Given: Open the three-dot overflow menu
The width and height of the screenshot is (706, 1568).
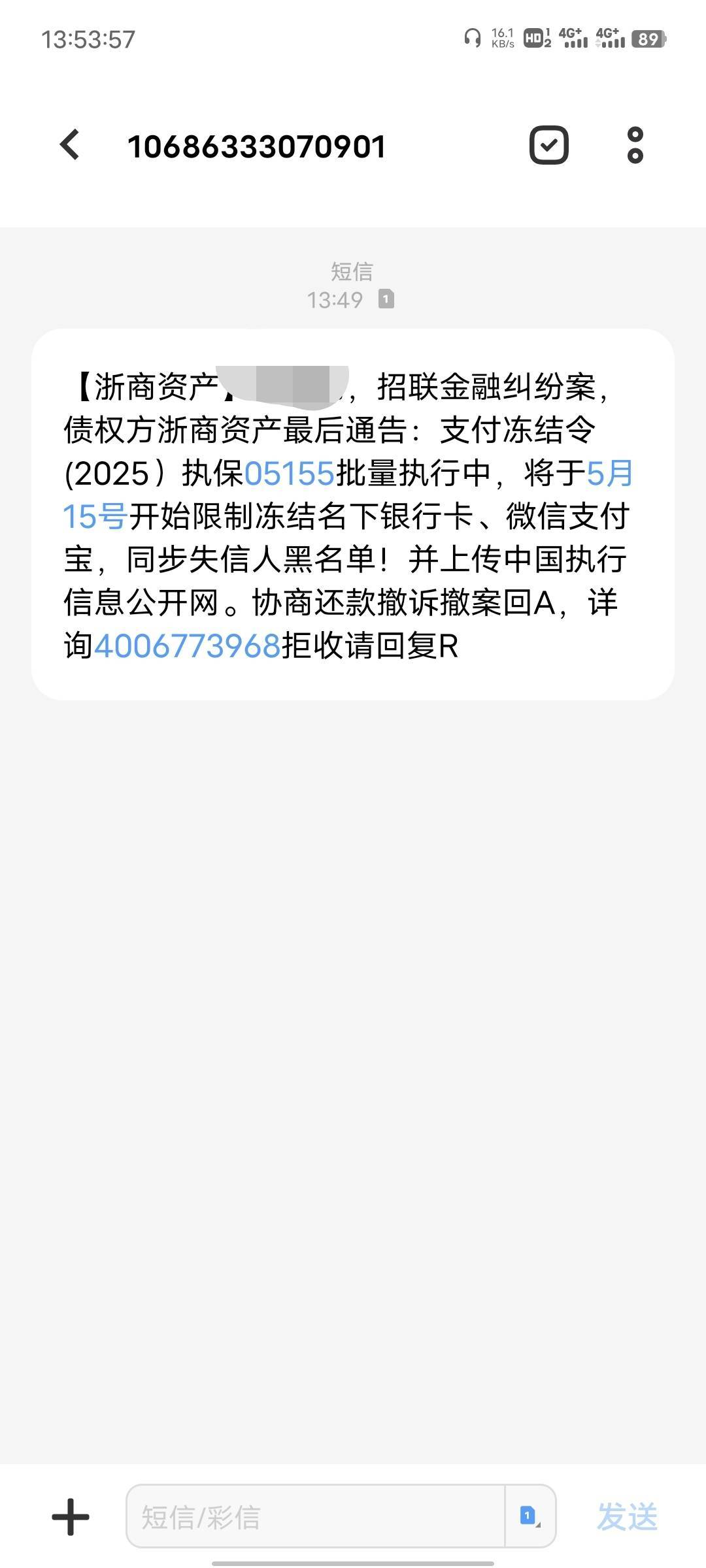Looking at the screenshot, I should (635, 145).
